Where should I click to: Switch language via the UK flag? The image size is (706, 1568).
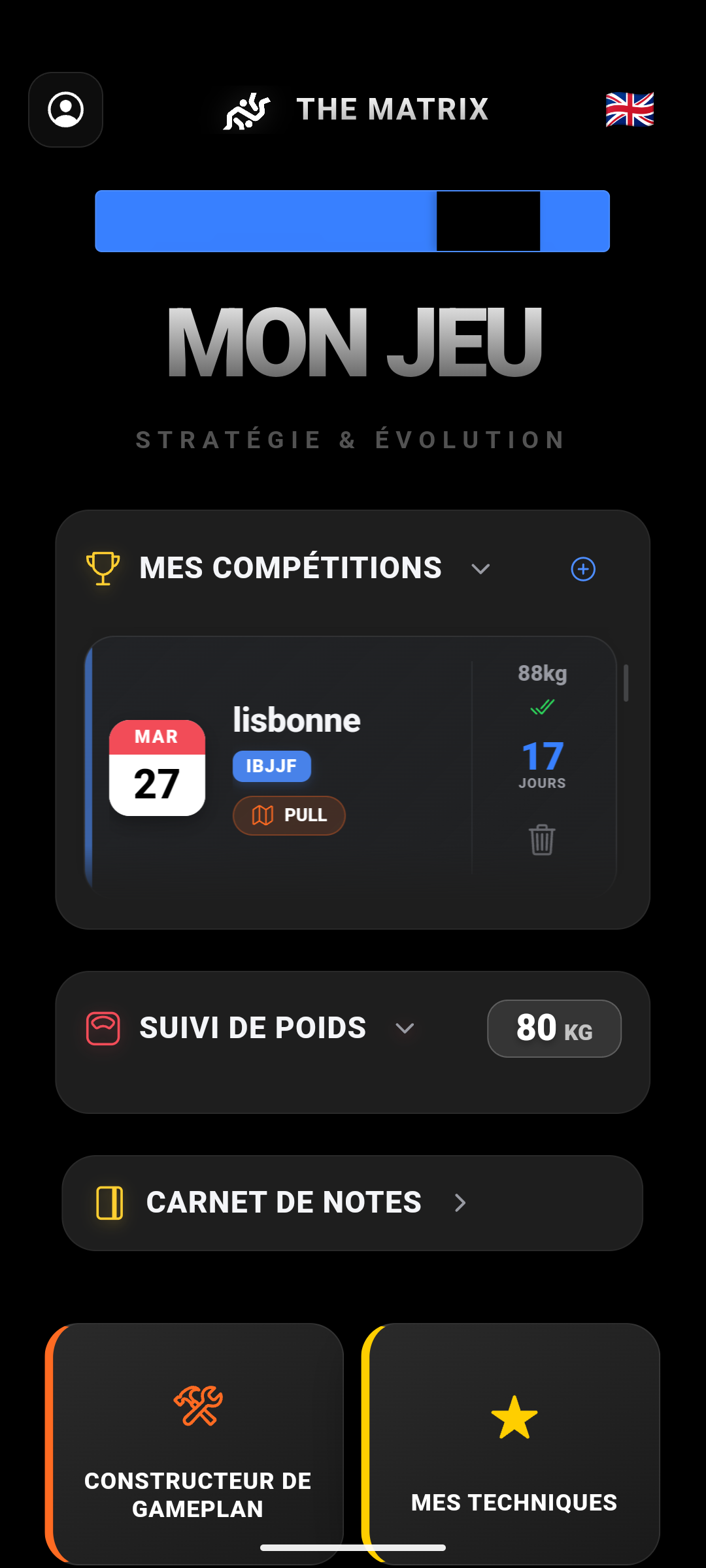click(x=630, y=110)
